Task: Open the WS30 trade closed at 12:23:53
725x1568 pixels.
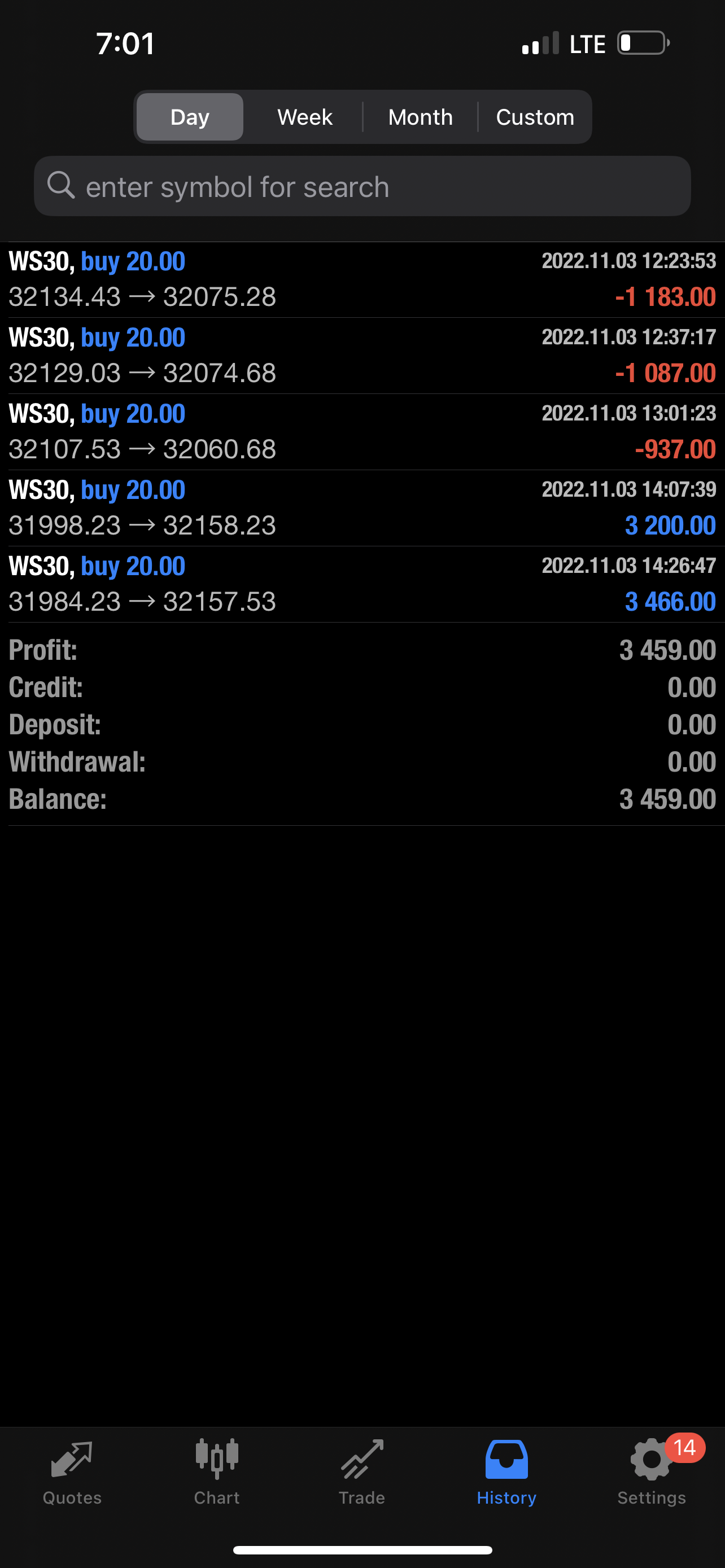Action: tap(362, 279)
